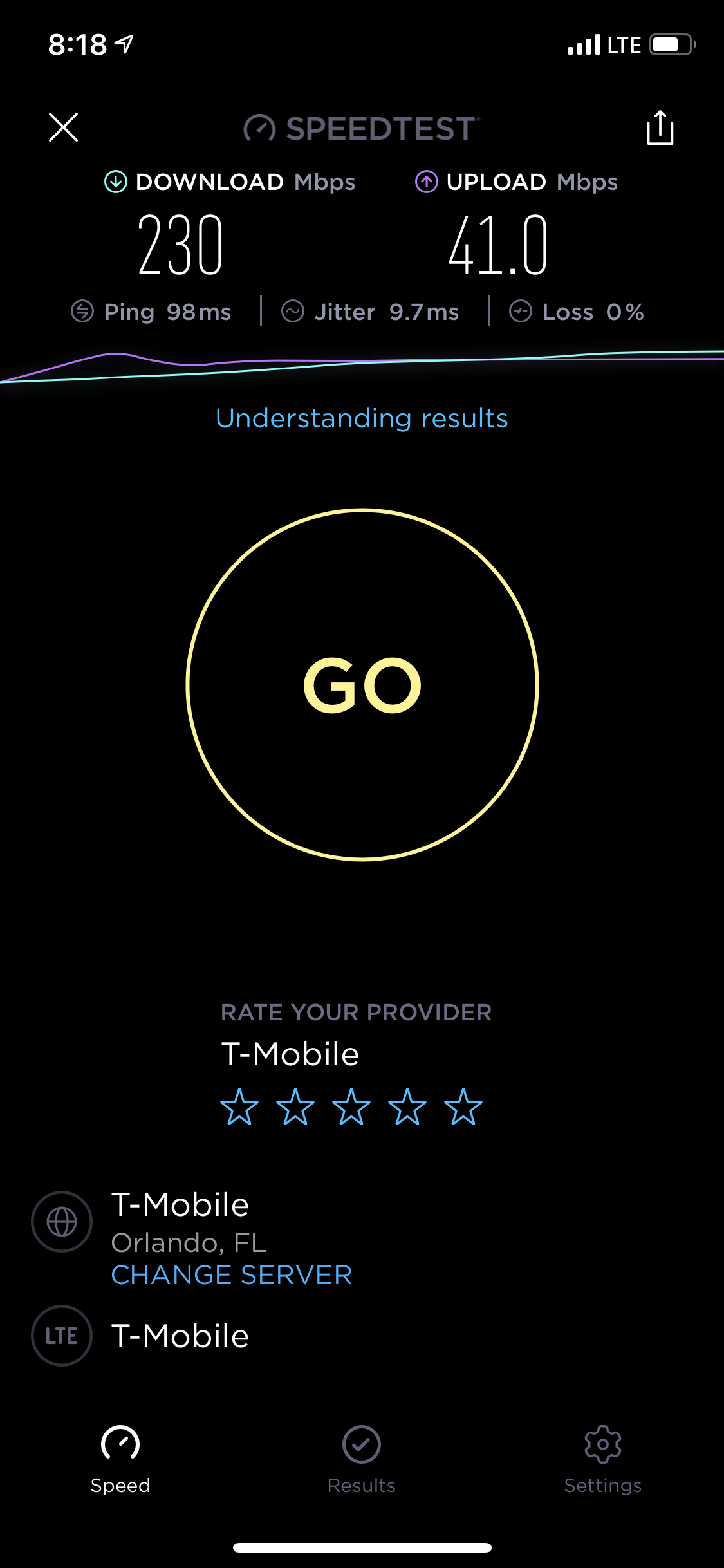Viewport: 724px width, 1568px height.
Task: Close the speed test results
Action: (x=63, y=127)
